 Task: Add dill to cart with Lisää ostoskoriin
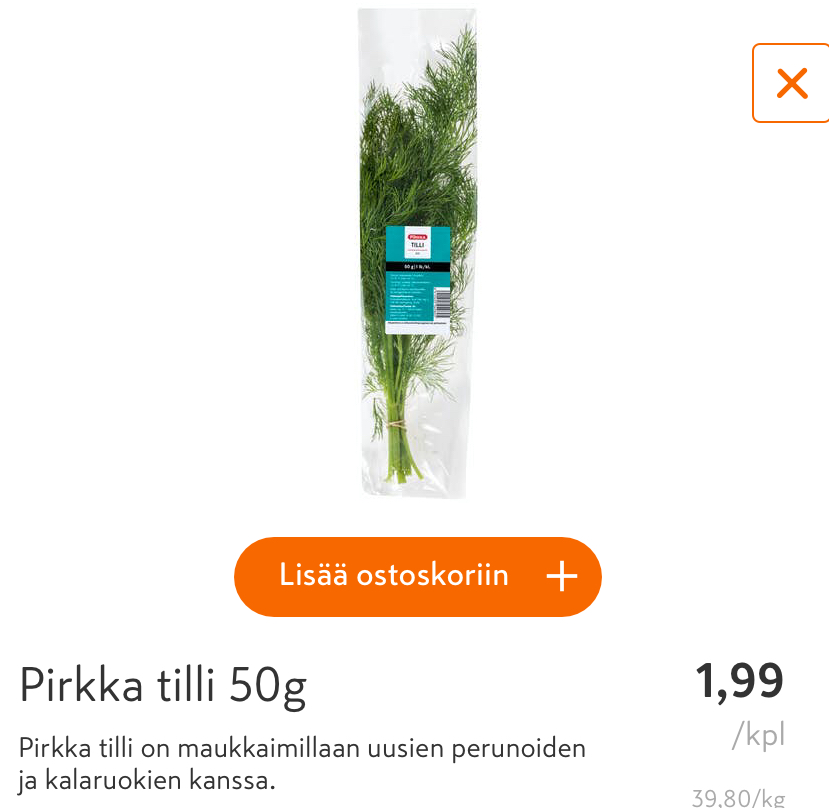(x=418, y=576)
